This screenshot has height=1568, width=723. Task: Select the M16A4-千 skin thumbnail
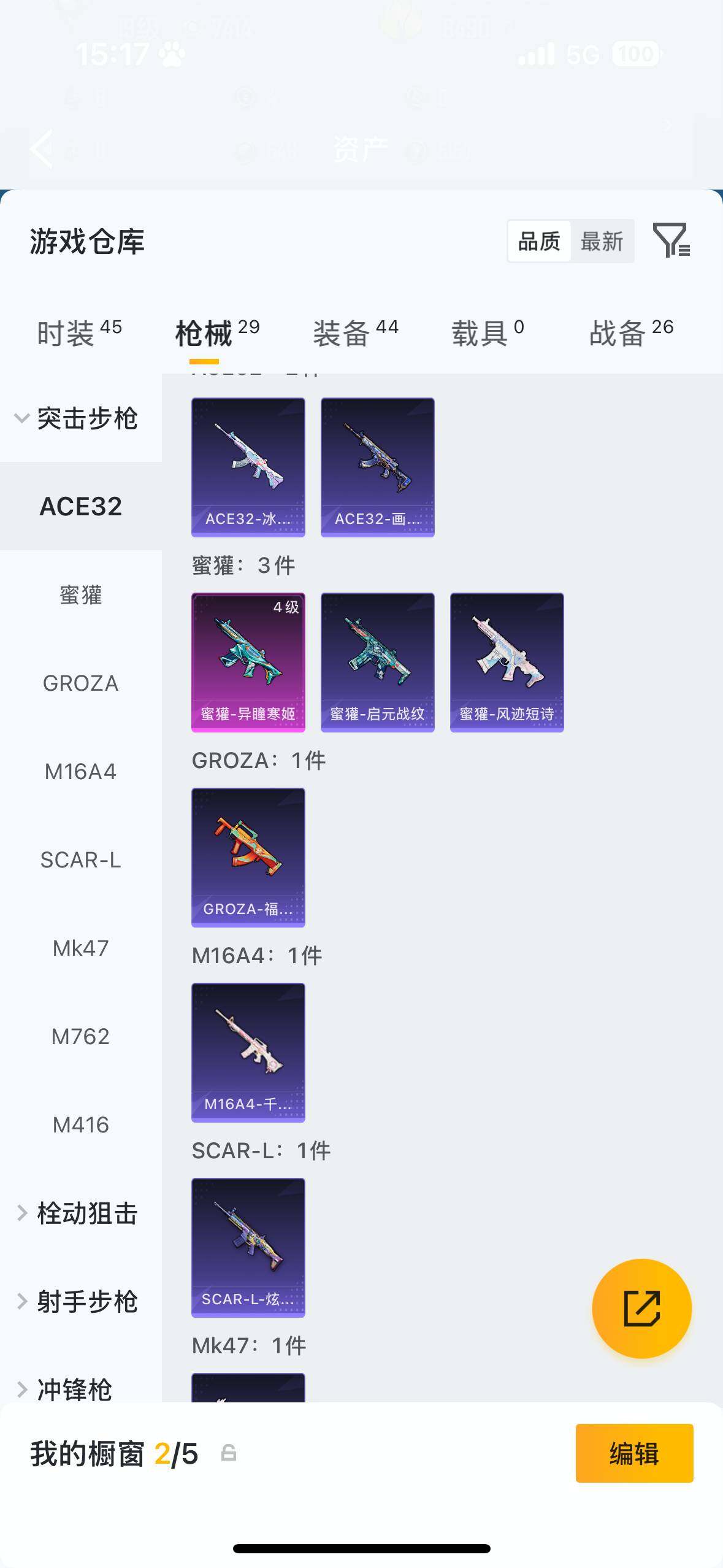click(247, 1052)
